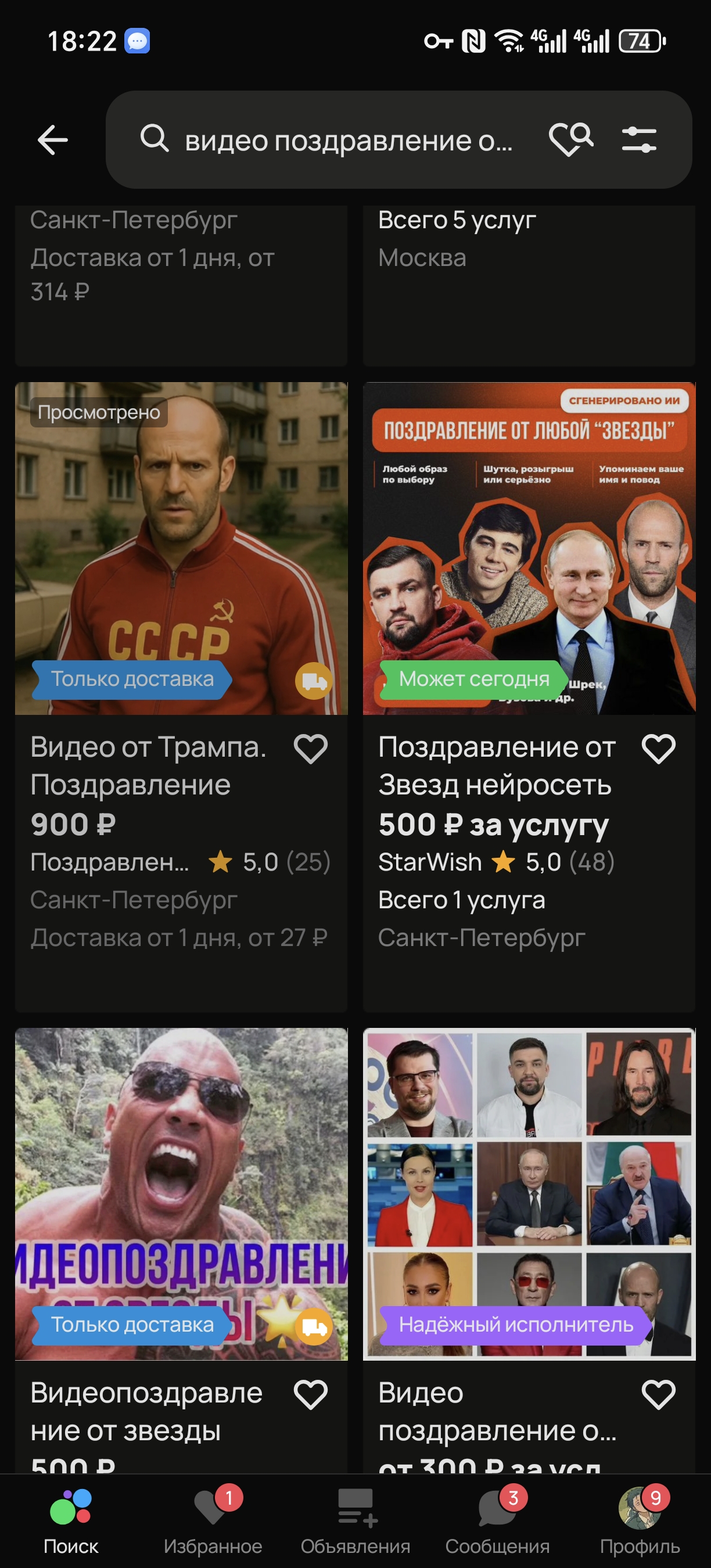Open the Сообщения tab
The image size is (711, 1568).
pos(497,1522)
